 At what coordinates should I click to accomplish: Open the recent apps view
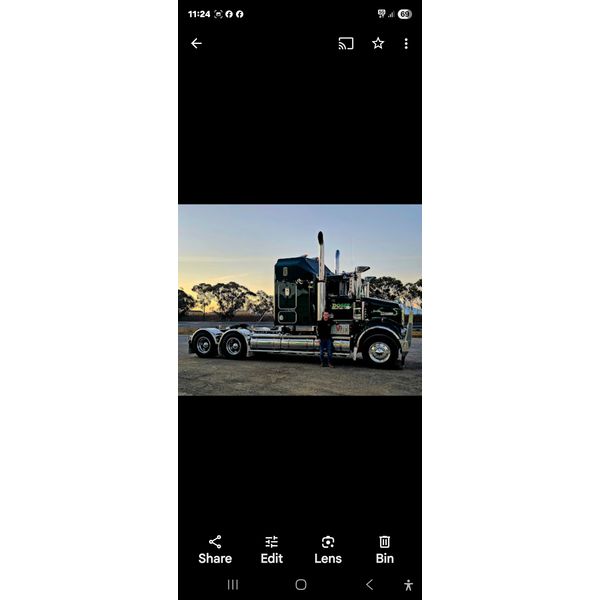(233, 584)
